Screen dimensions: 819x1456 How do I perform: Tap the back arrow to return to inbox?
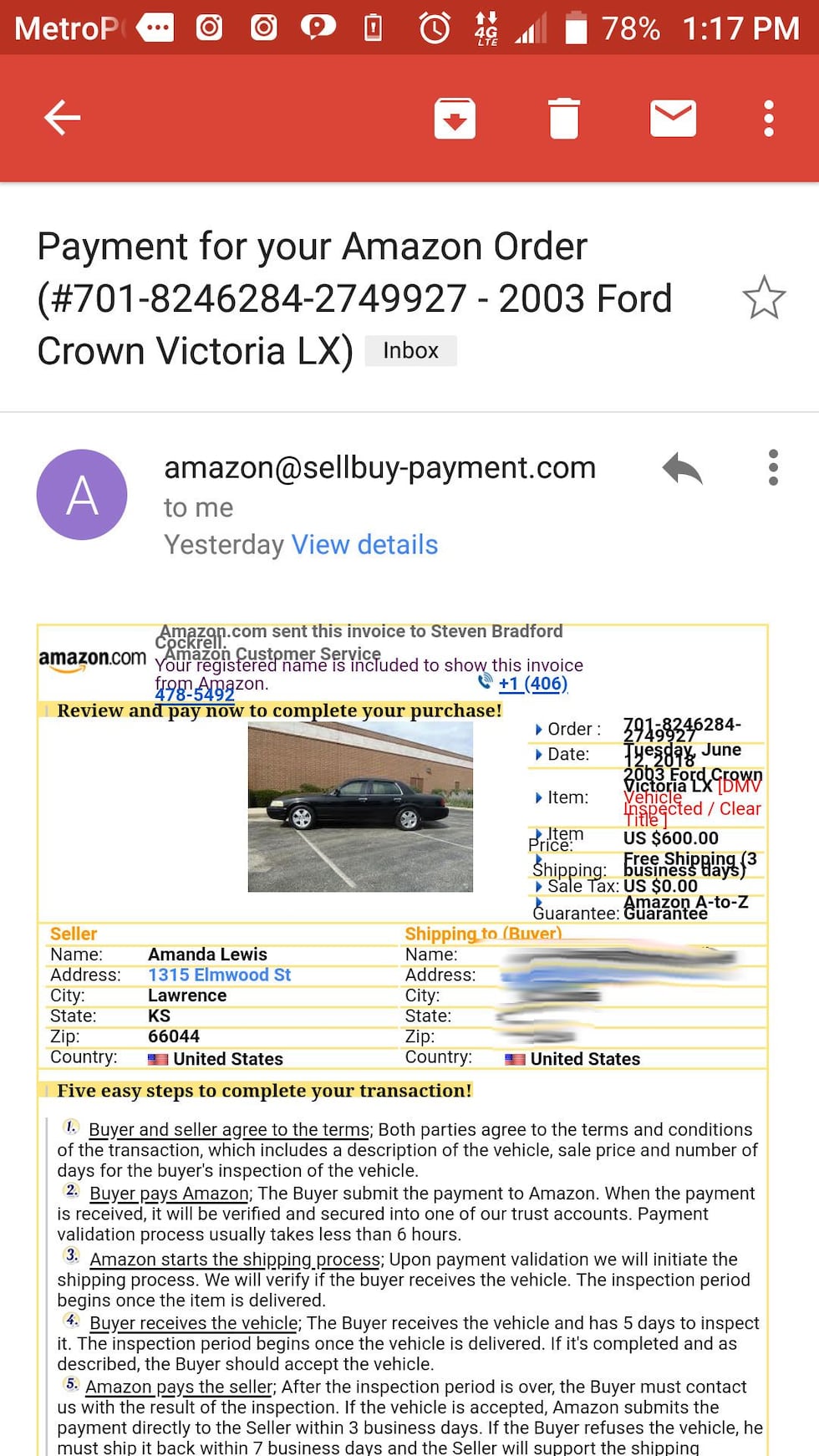63,117
